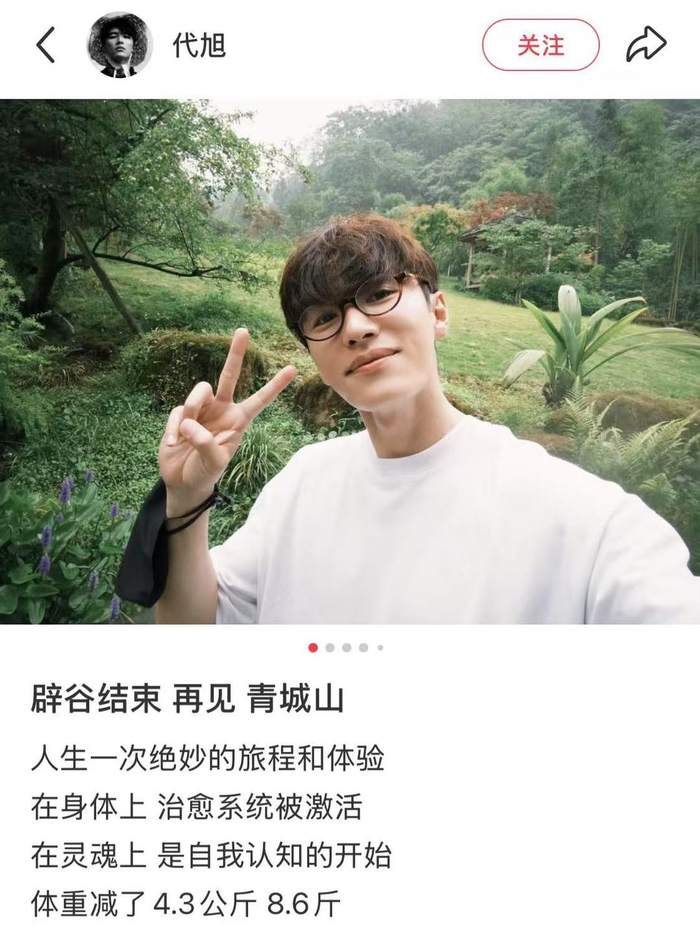700x934 pixels.
Task: Open the username 代旭
Action: pyautogui.click(x=199, y=45)
